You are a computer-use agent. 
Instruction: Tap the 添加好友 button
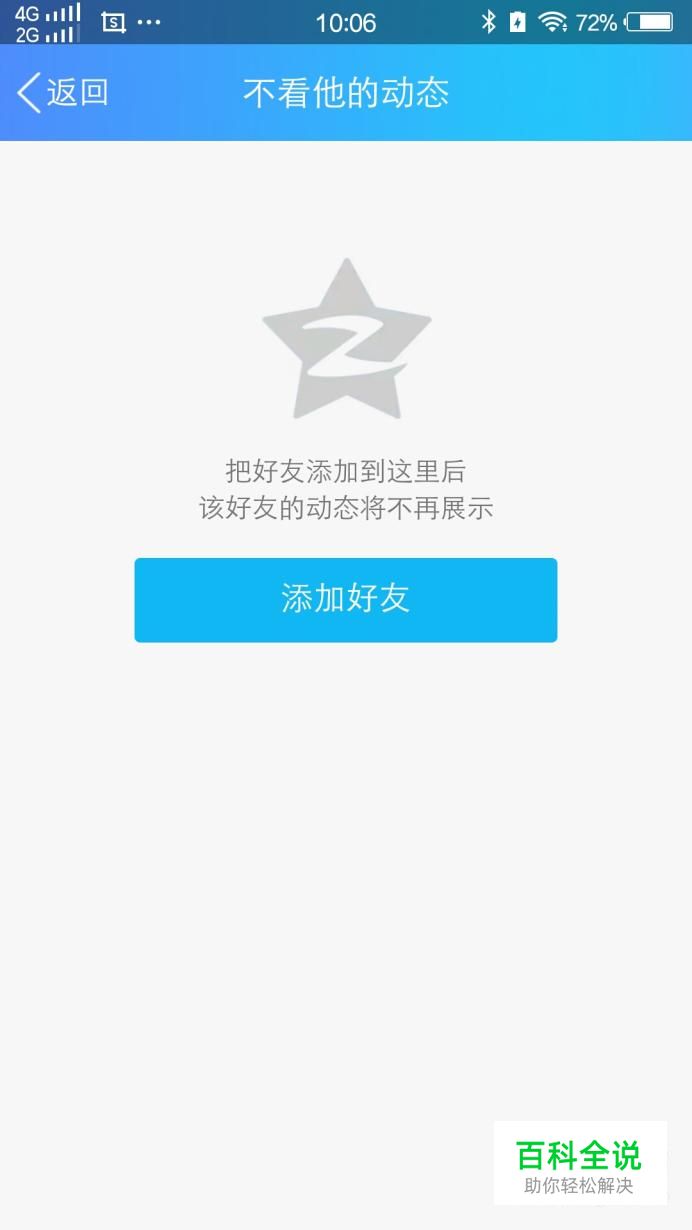pos(346,600)
